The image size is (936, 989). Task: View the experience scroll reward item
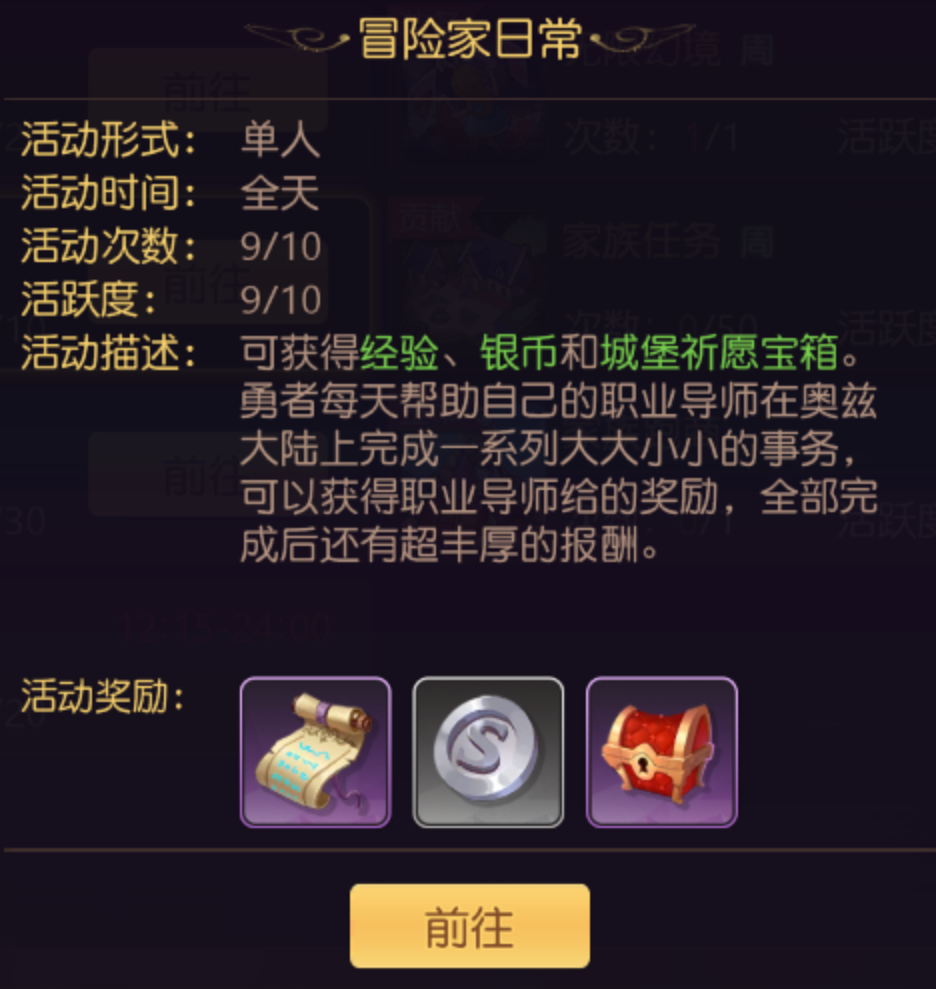click(315, 752)
